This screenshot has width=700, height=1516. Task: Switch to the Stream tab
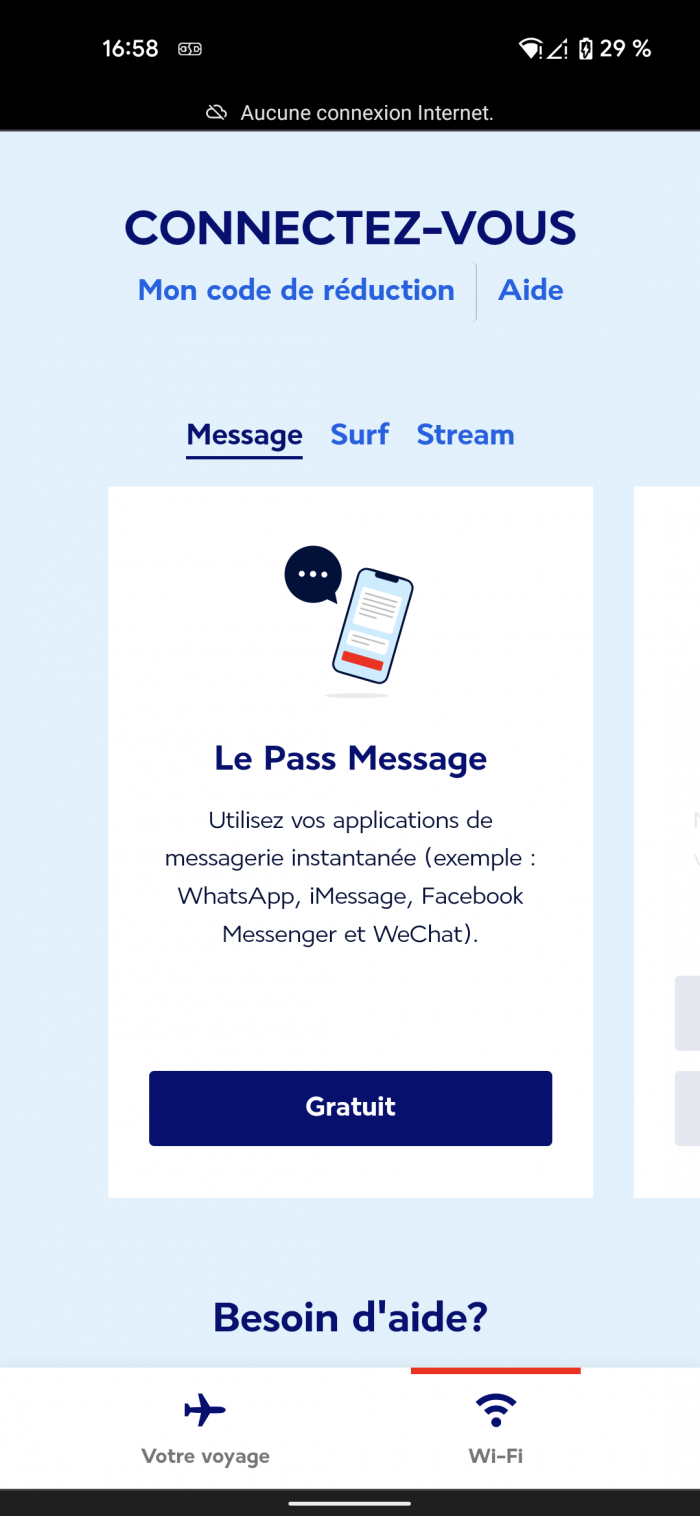[465, 435]
